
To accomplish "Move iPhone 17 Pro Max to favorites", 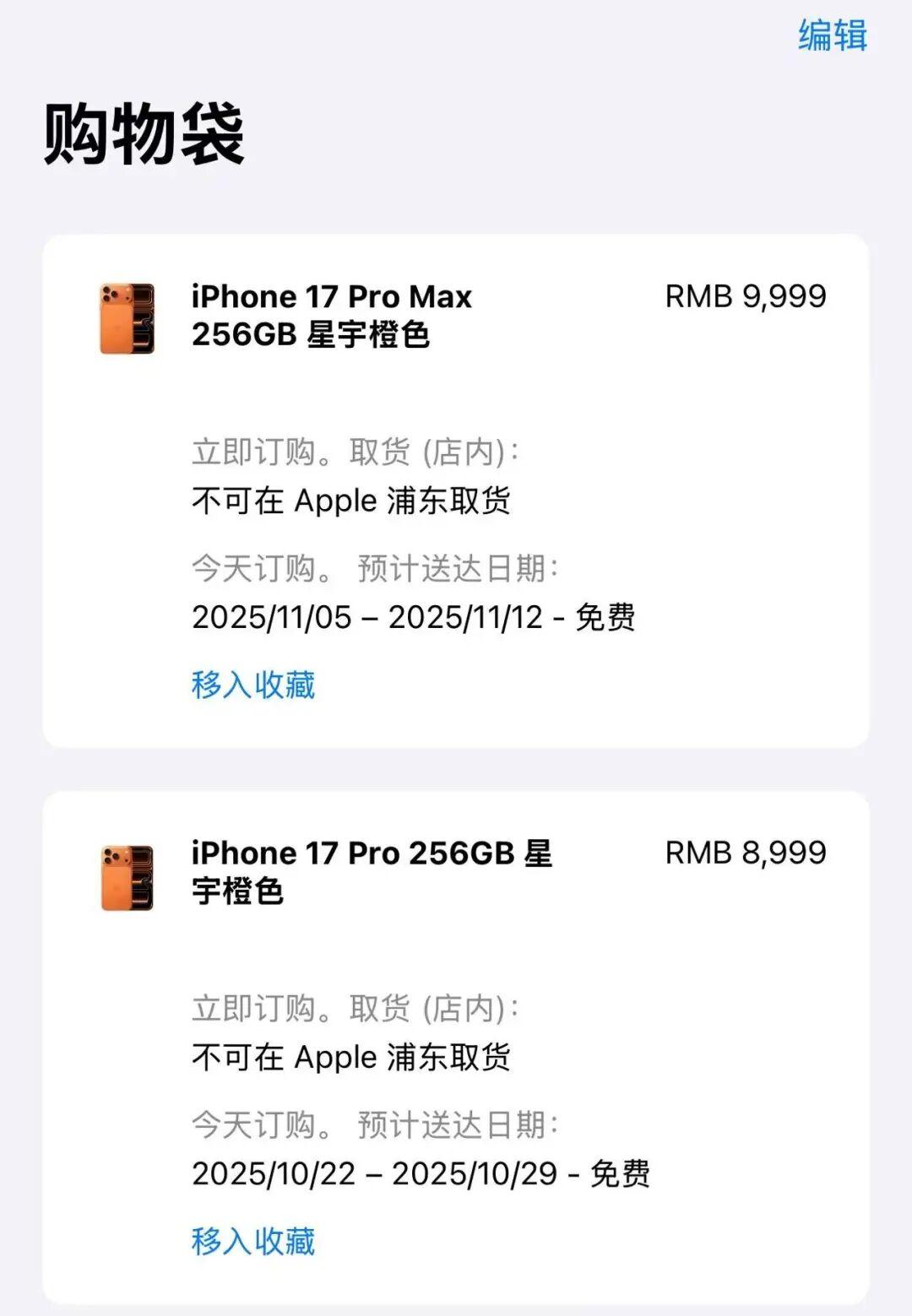I will pos(253,685).
